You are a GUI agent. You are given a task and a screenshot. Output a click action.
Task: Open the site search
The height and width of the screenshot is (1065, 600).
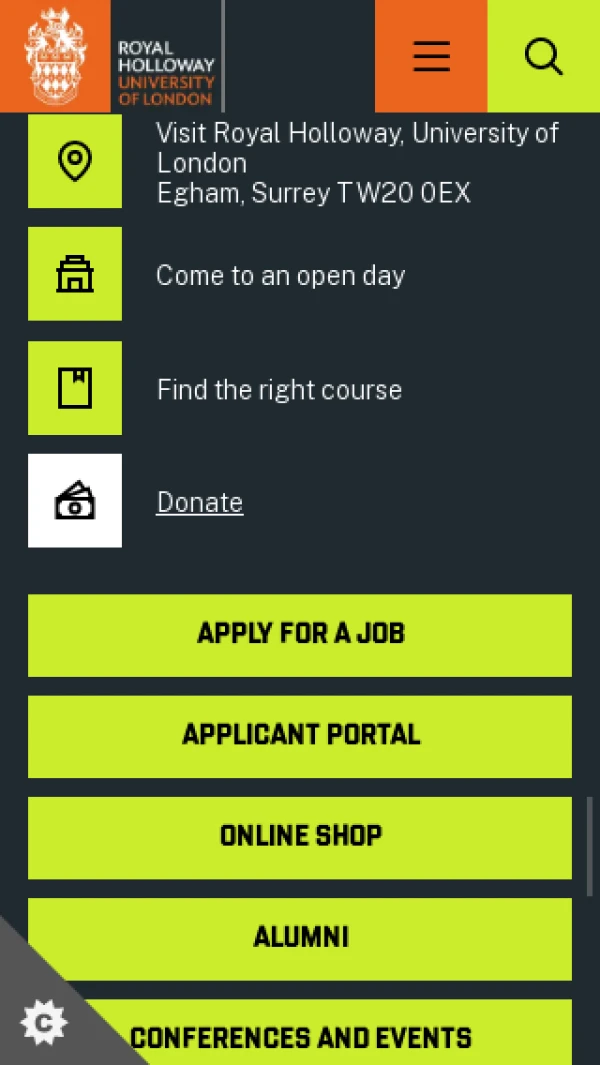click(543, 56)
